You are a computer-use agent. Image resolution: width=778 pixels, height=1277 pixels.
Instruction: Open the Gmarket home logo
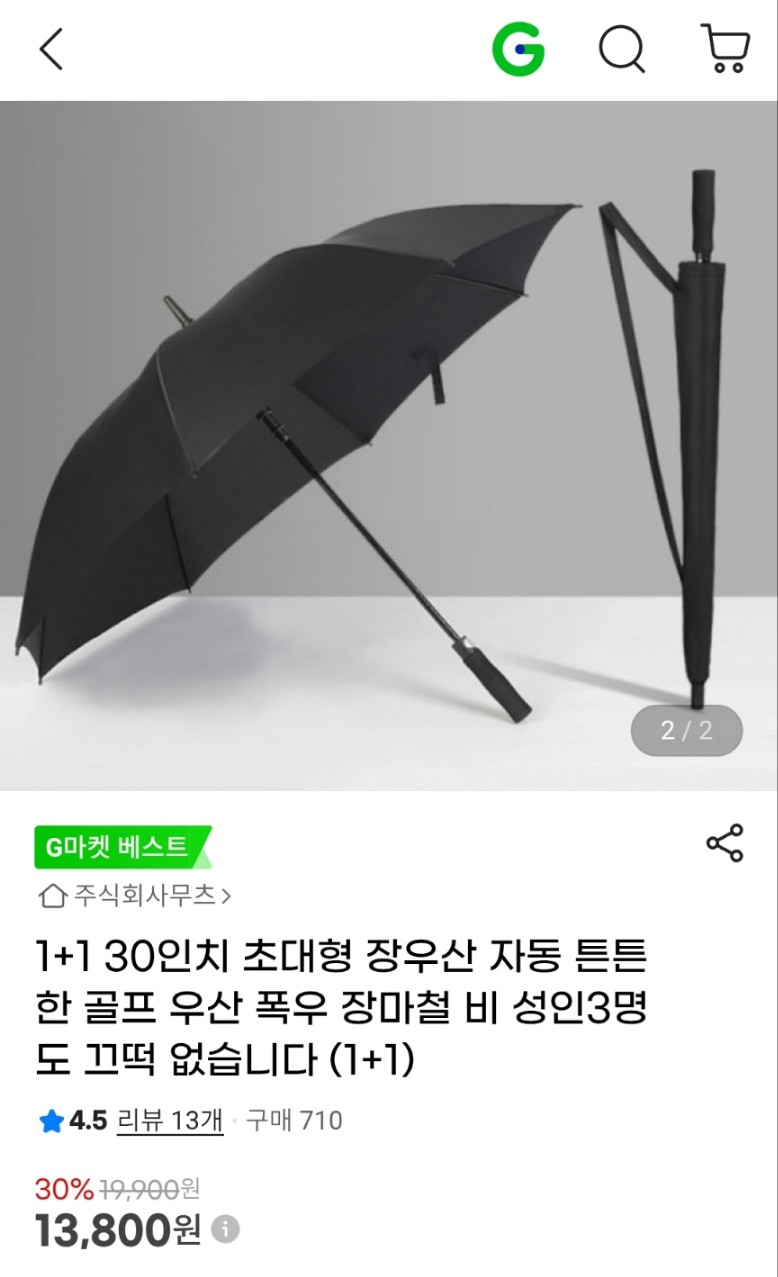pyautogui.click(x=518, y=49)
